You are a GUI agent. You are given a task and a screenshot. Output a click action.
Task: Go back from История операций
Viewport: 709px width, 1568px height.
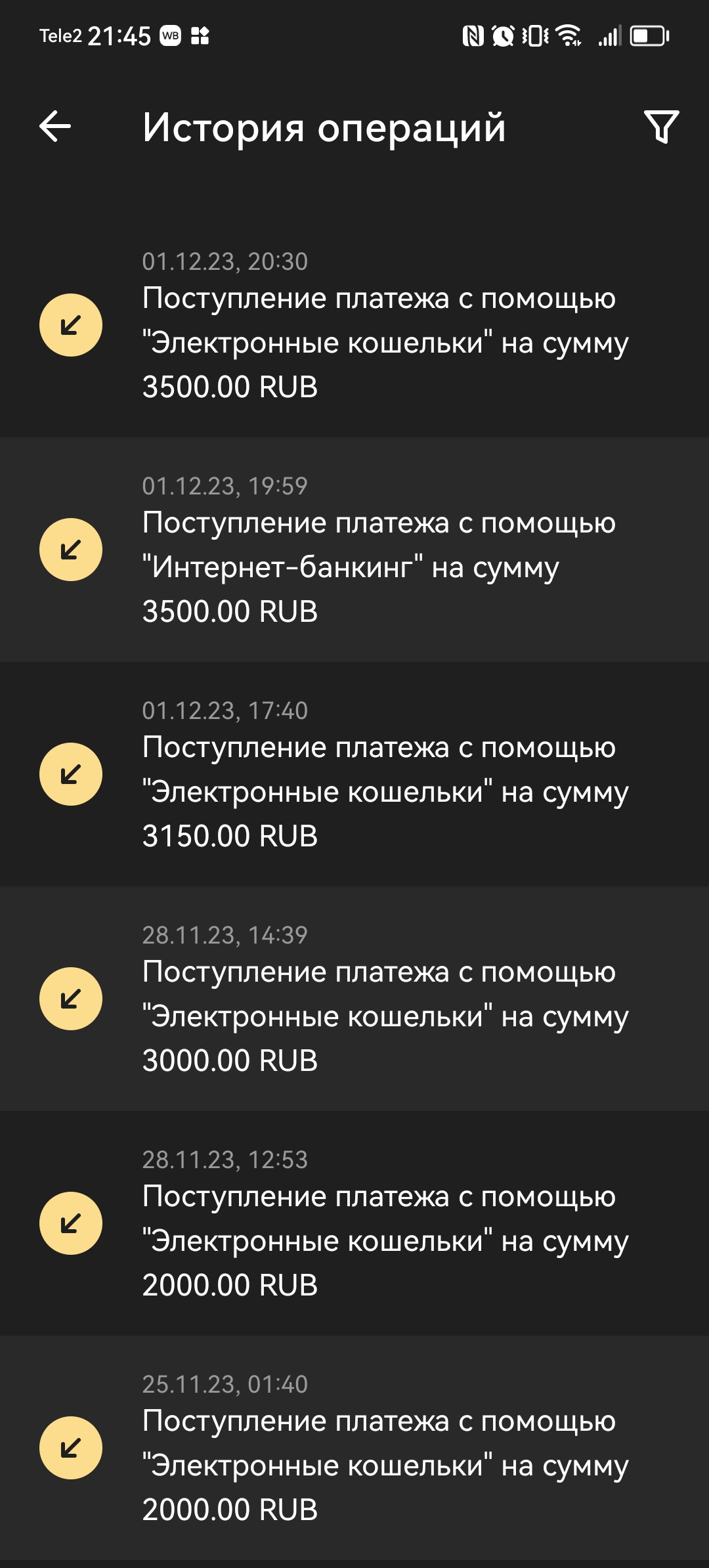pos(55,126)
